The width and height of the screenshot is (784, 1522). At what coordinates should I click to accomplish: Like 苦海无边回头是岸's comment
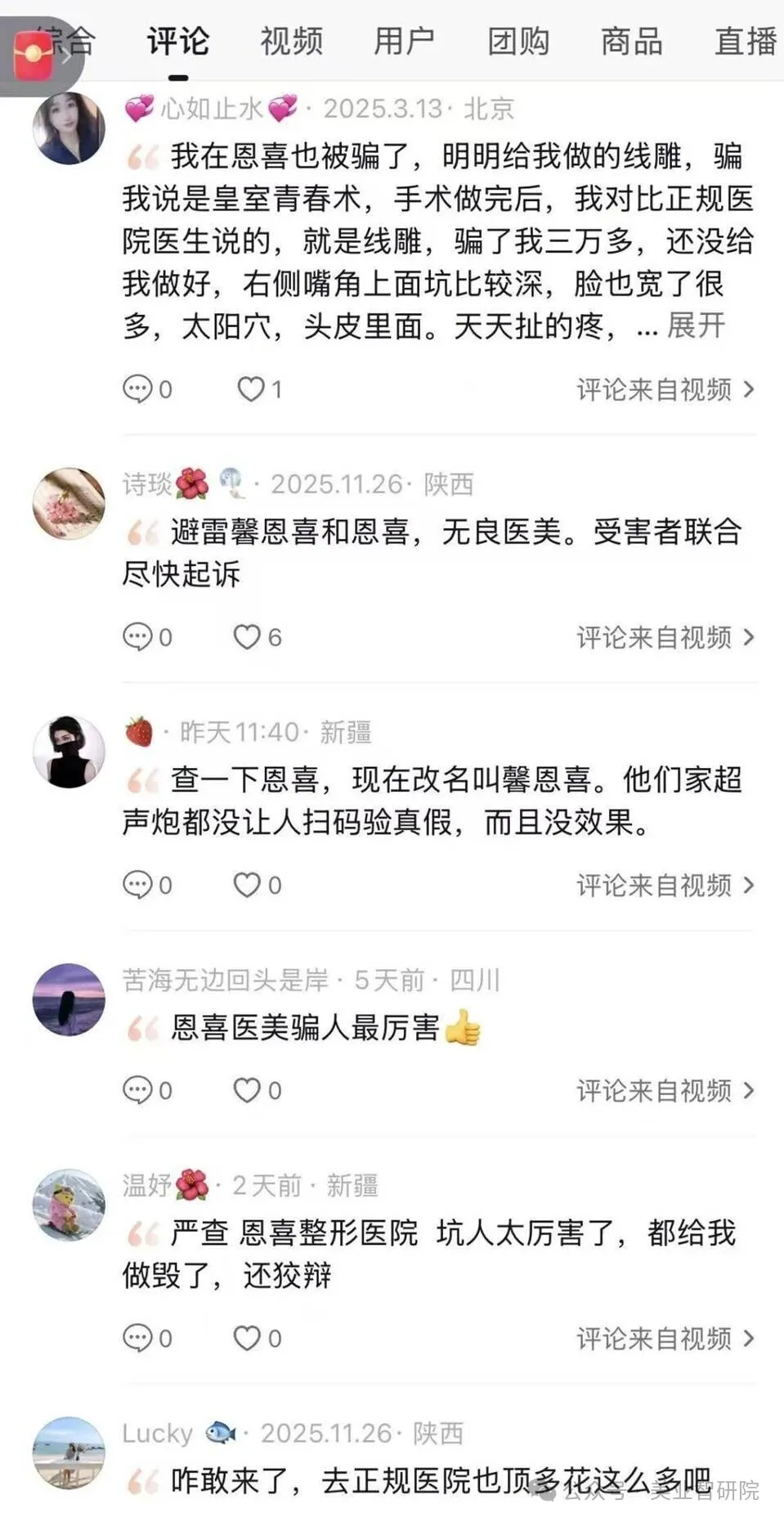coord(248,1090)
